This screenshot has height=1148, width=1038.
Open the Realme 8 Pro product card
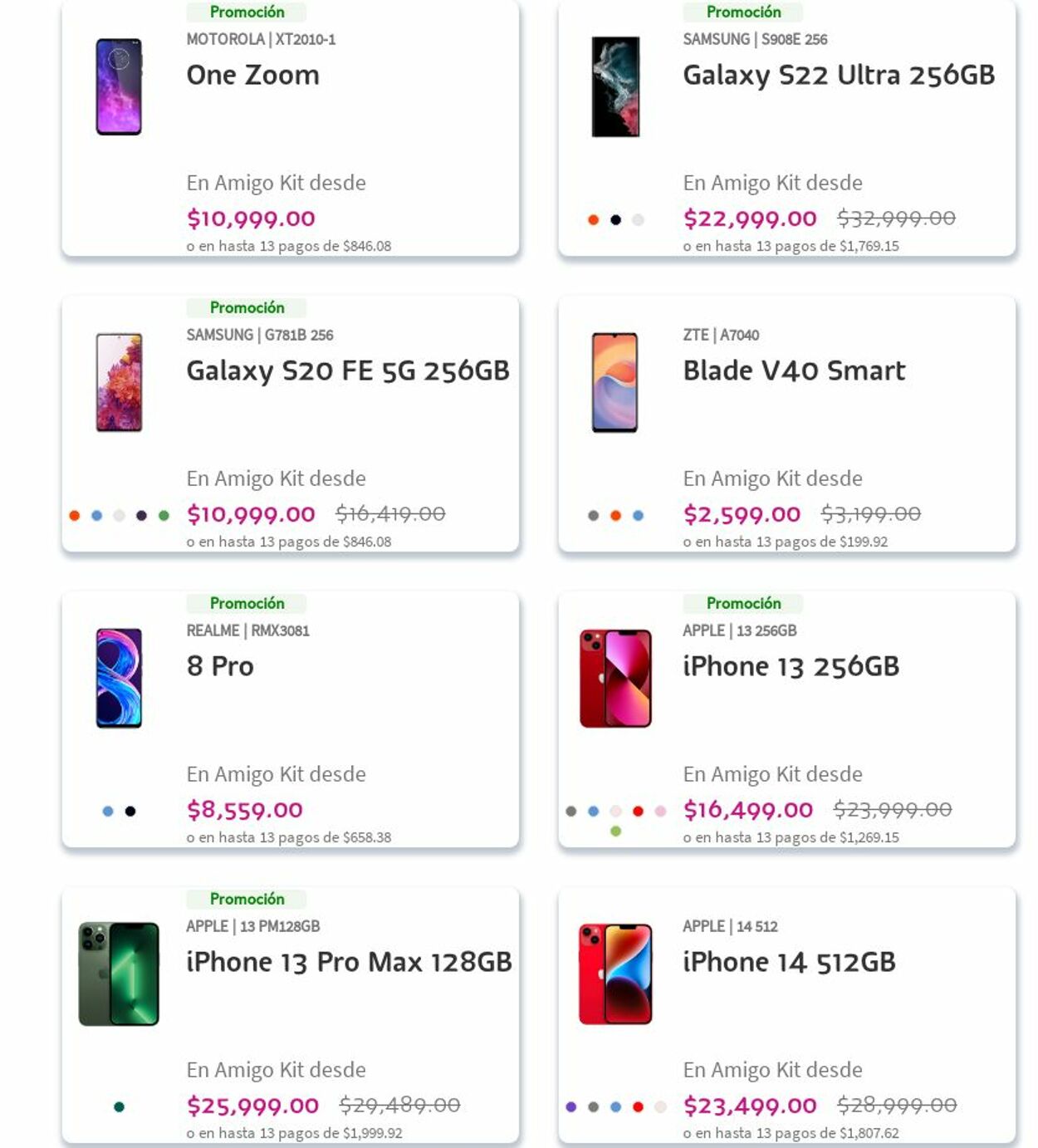pos(220,667)
